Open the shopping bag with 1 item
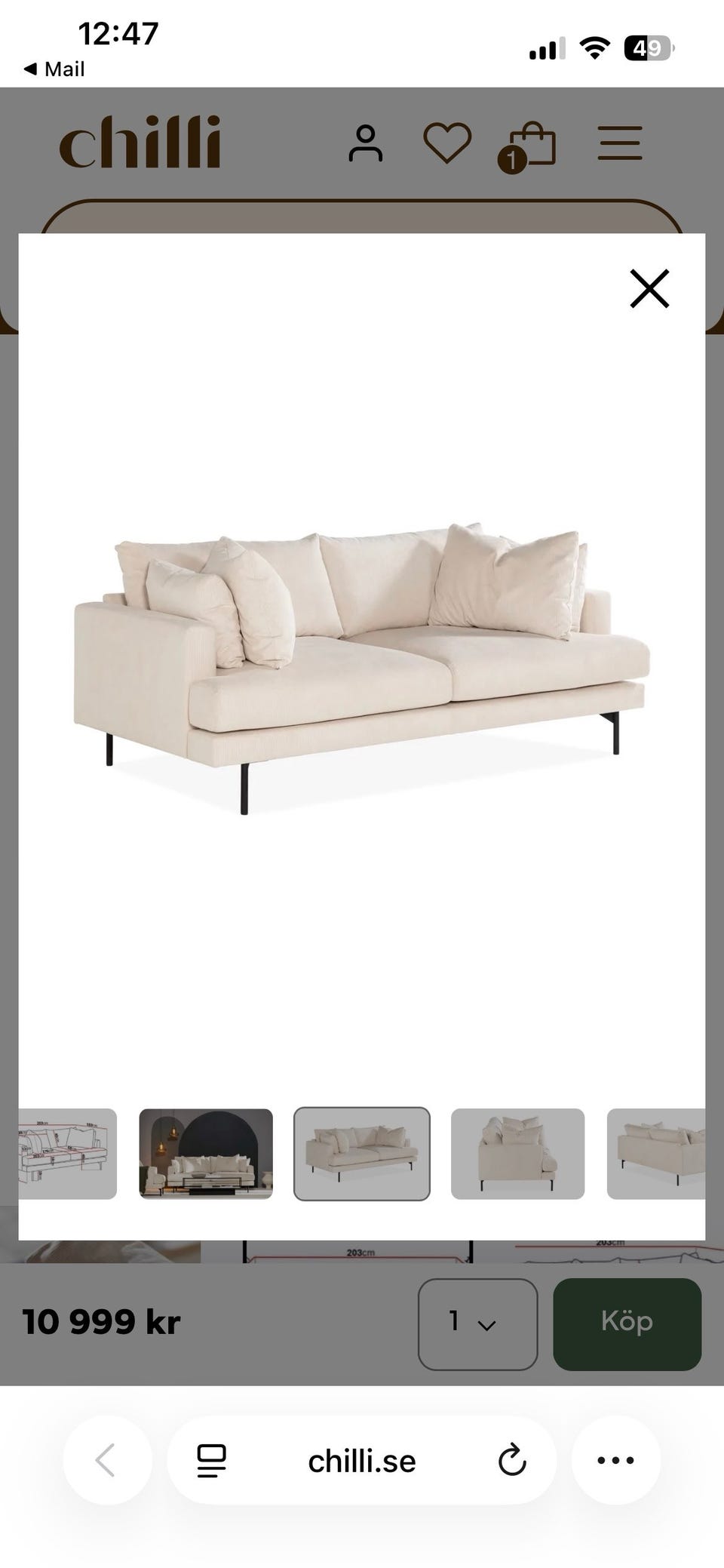Image resolution: width=724 pixels, height=1568 pixels. click(529, 146)
